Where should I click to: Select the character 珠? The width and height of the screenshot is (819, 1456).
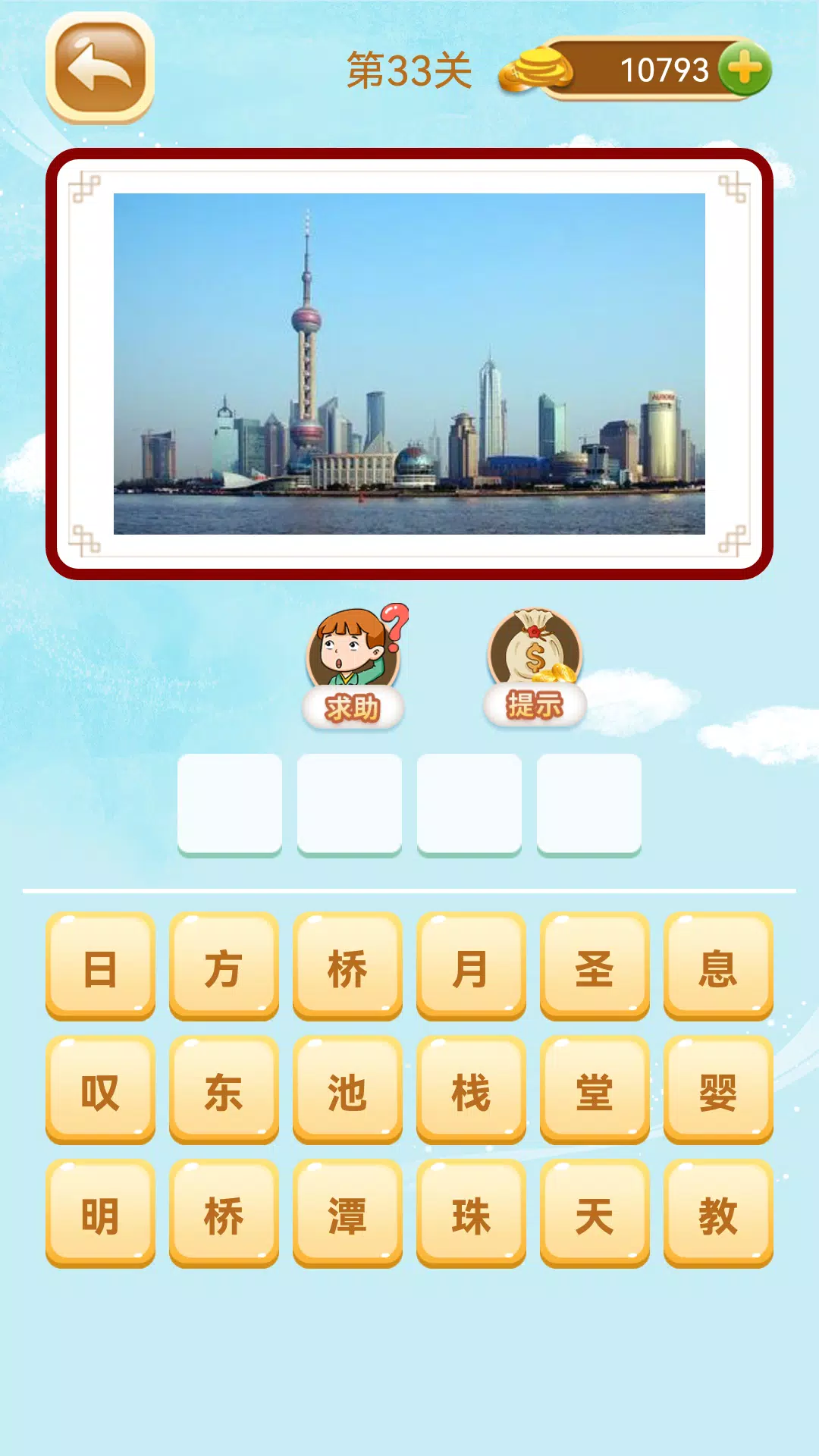point(471,1214)
